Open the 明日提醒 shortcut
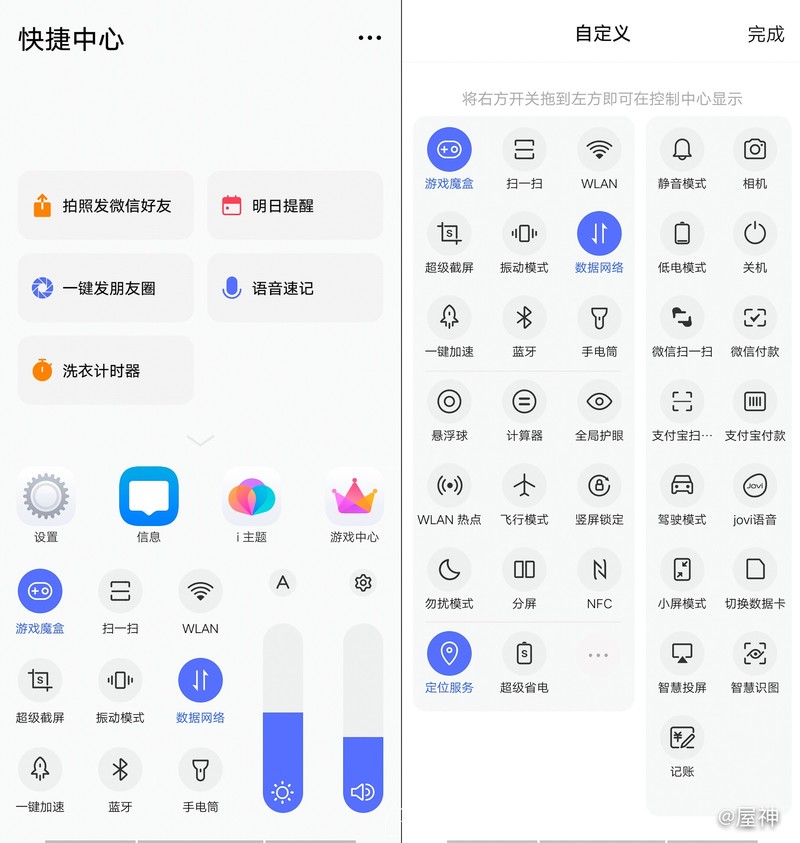This screenshot has width=800, height=843. (295, 206)
